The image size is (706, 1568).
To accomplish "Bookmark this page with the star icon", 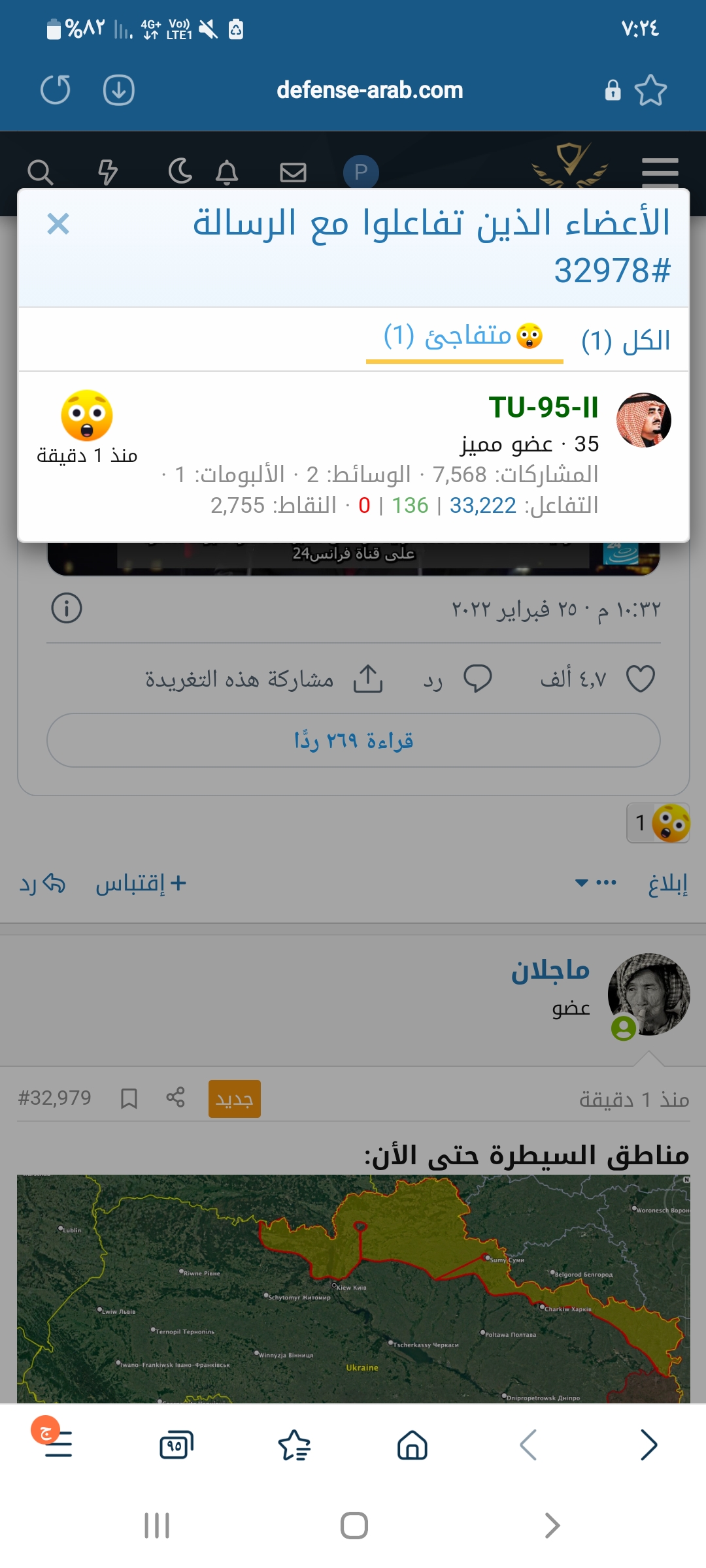I will (x=650, y=90).
